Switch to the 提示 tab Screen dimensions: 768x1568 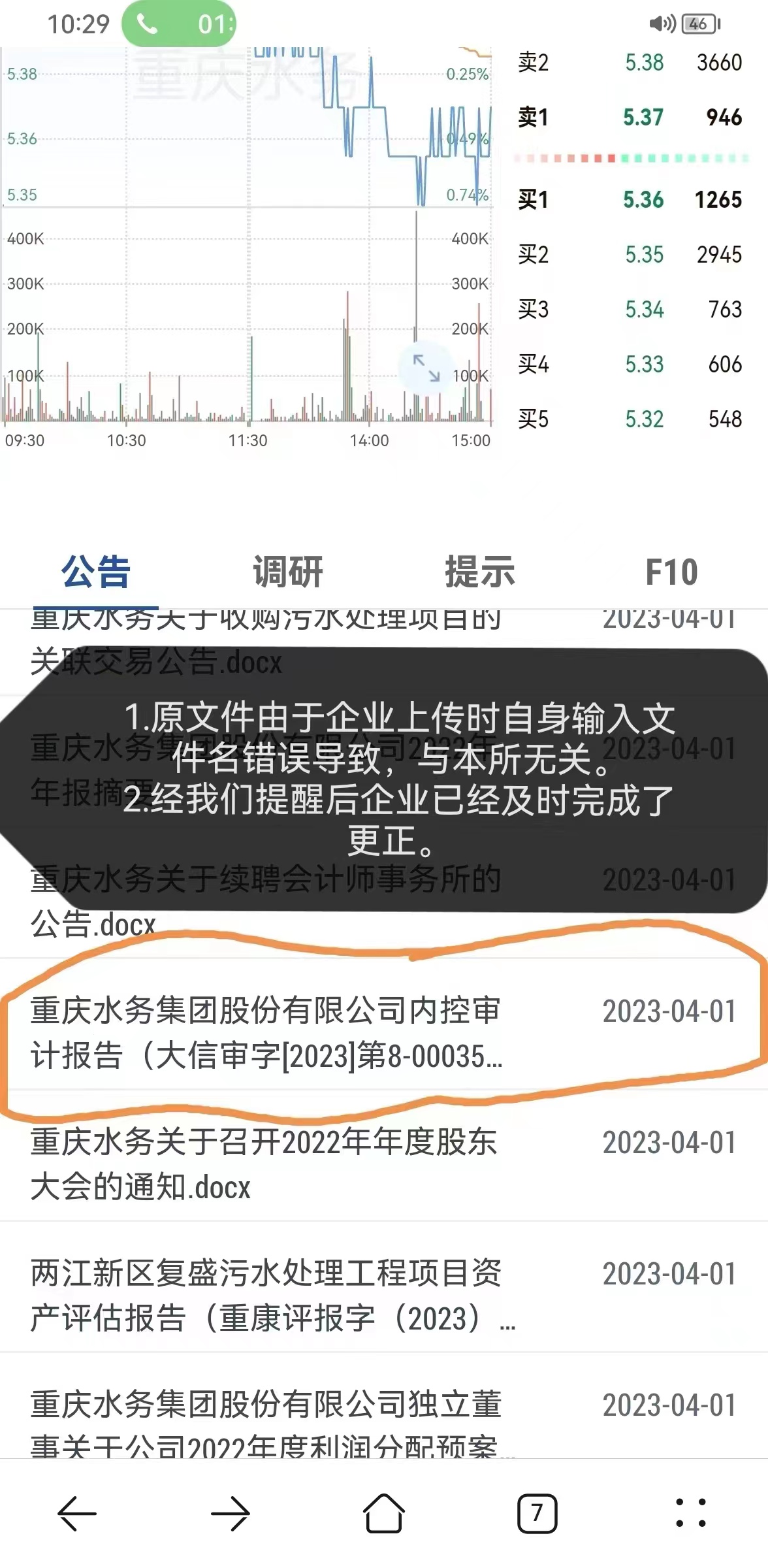tap(480, 572)
